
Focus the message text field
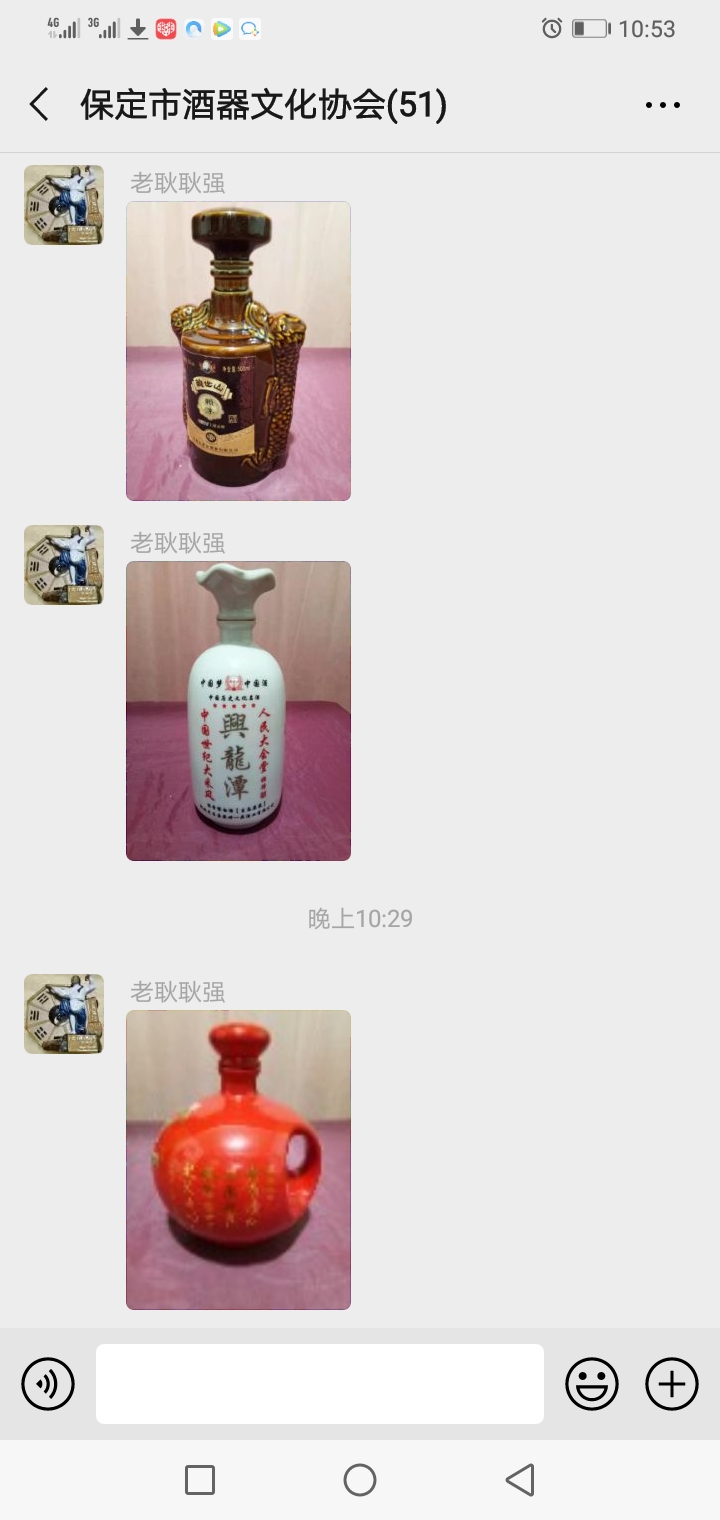[x=320, y=1384]
